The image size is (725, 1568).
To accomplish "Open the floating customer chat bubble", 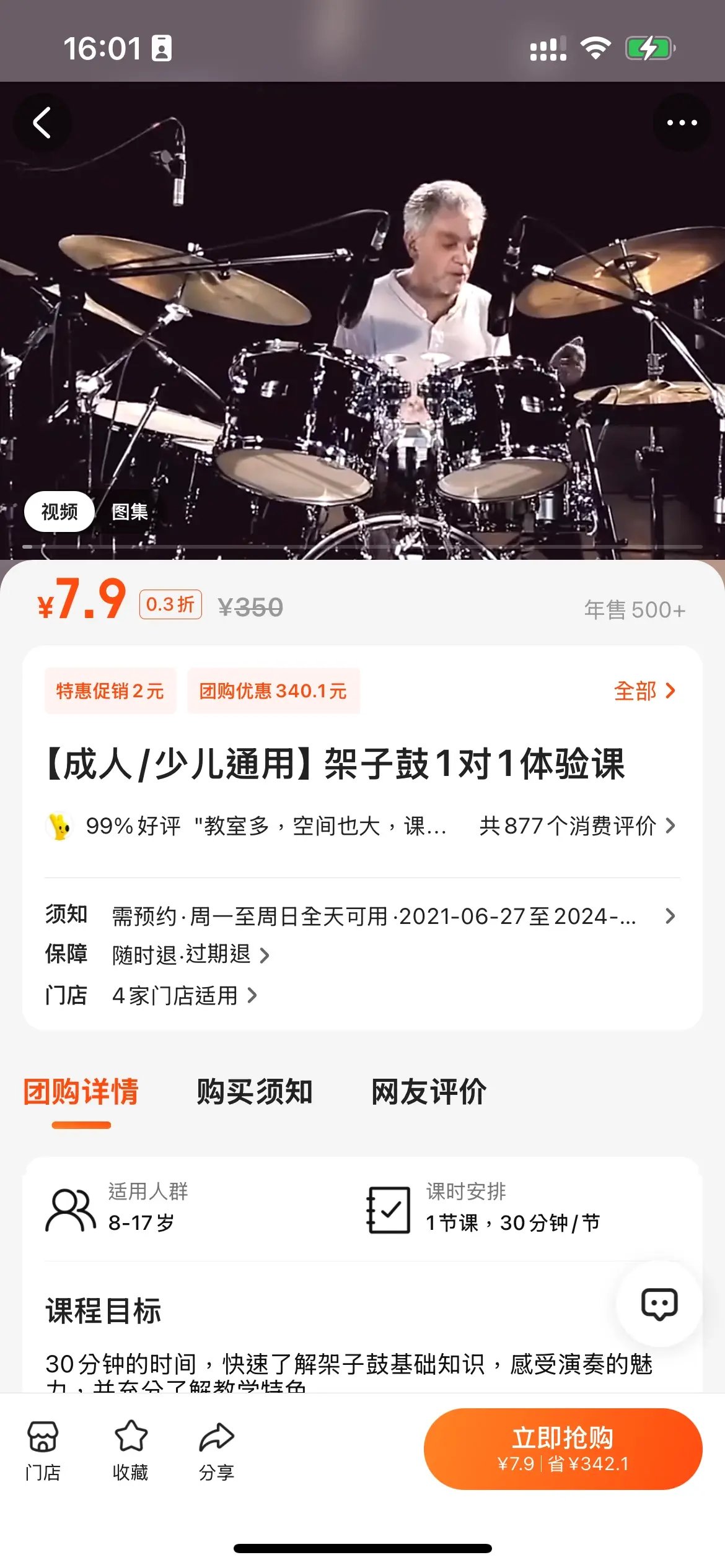I will (x=659, y=1304).
